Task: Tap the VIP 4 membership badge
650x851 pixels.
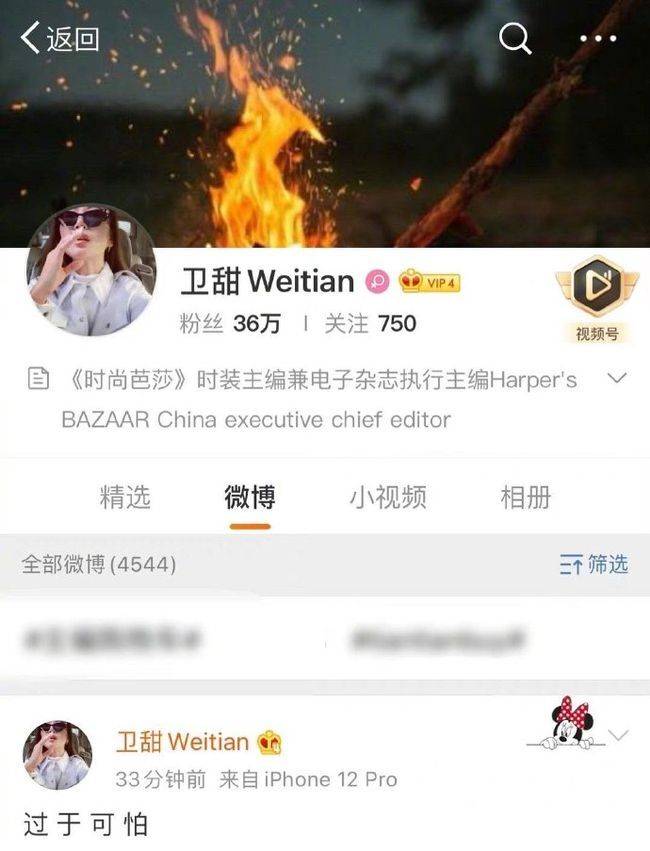Action: 428,283
